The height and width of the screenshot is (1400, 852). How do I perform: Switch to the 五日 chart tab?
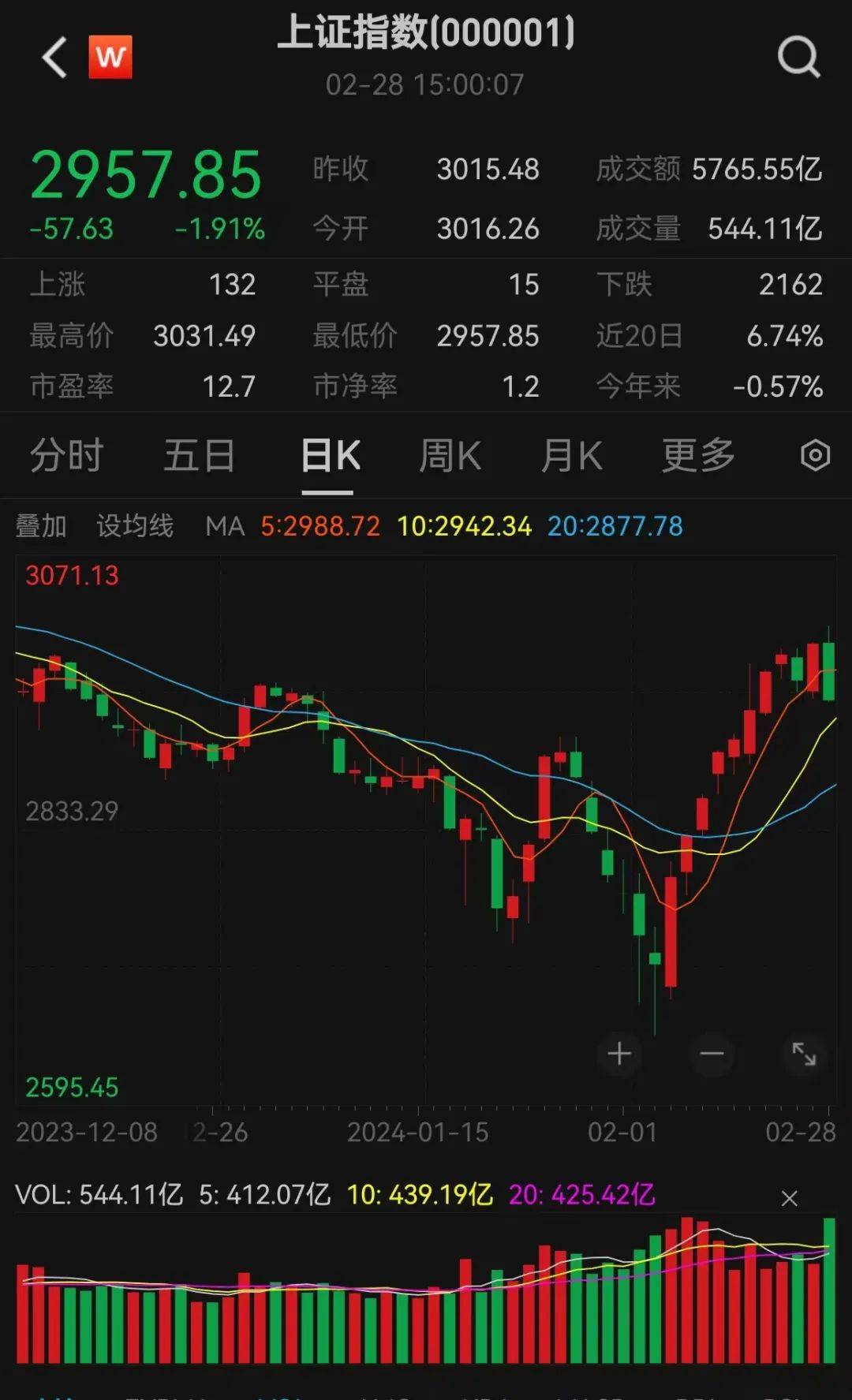(199, 456)
